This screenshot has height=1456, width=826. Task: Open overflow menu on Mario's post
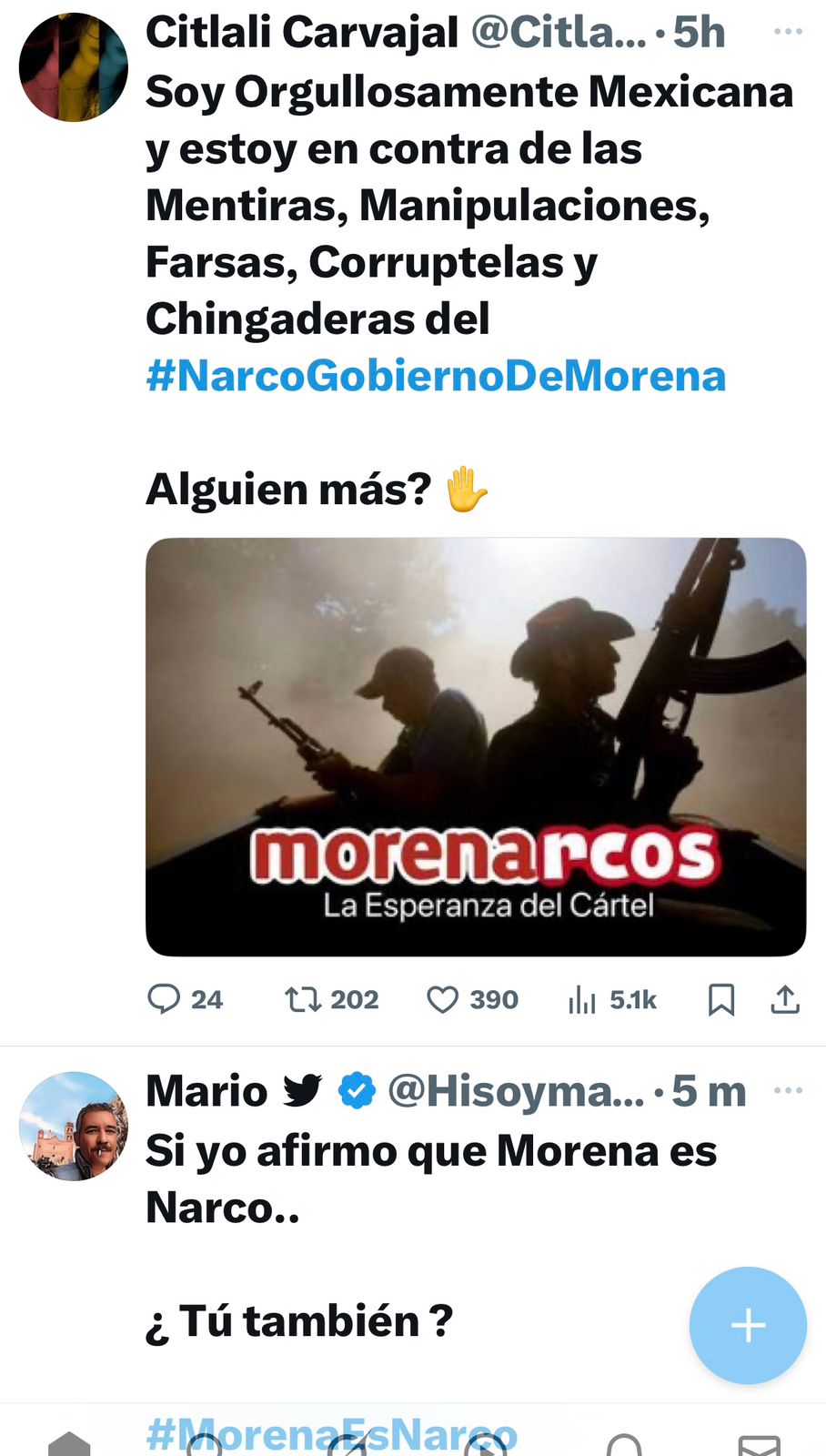[787, 1090]
